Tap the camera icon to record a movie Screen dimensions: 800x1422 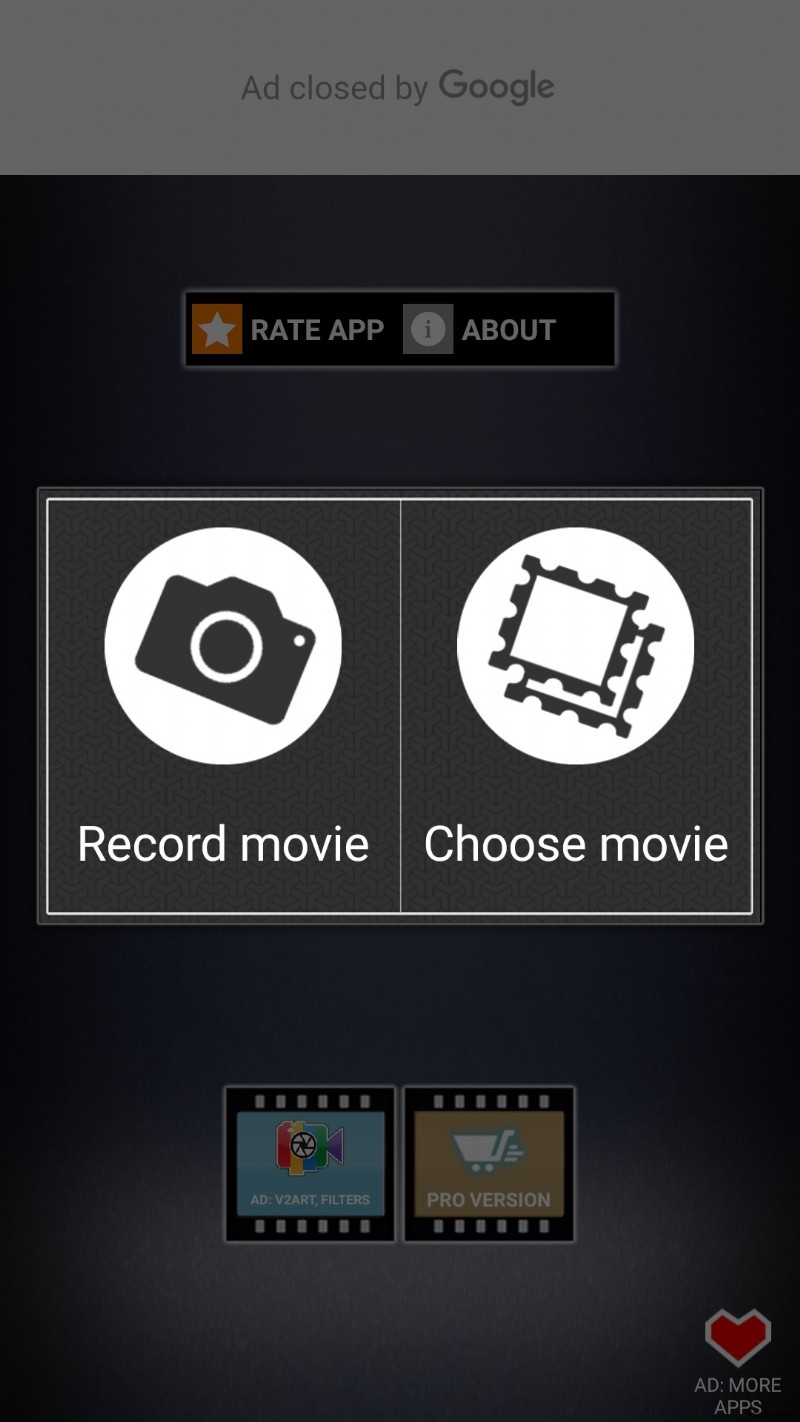[222, 645]
